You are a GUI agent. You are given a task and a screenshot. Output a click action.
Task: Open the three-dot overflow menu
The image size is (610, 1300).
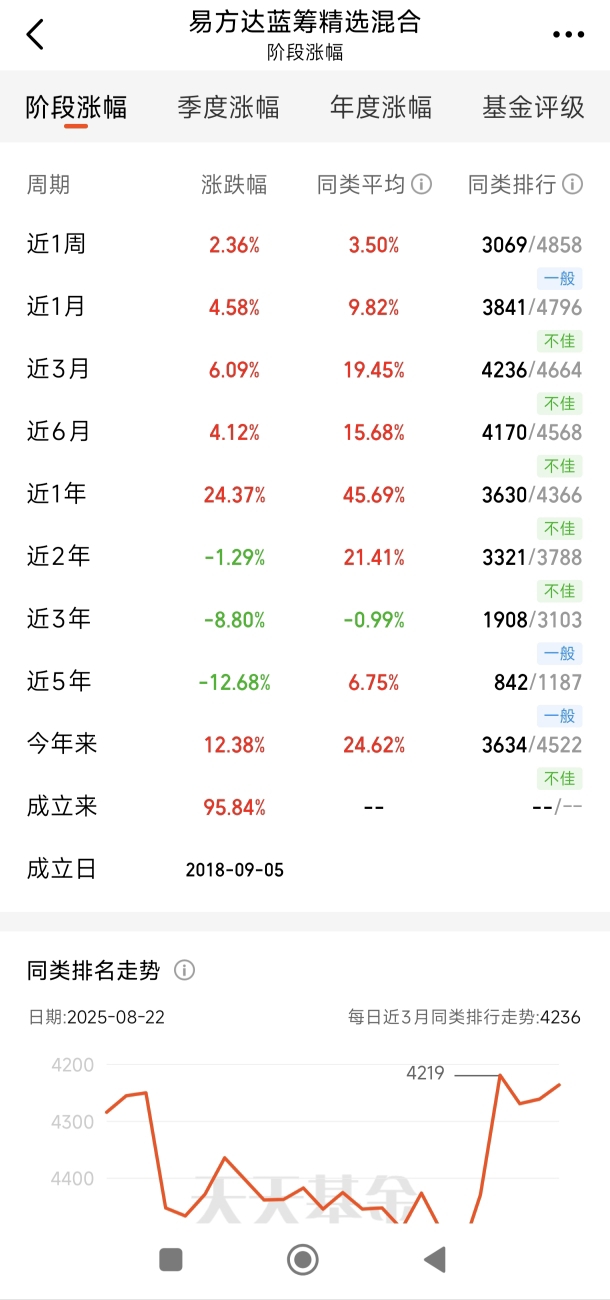pos(568,35)
